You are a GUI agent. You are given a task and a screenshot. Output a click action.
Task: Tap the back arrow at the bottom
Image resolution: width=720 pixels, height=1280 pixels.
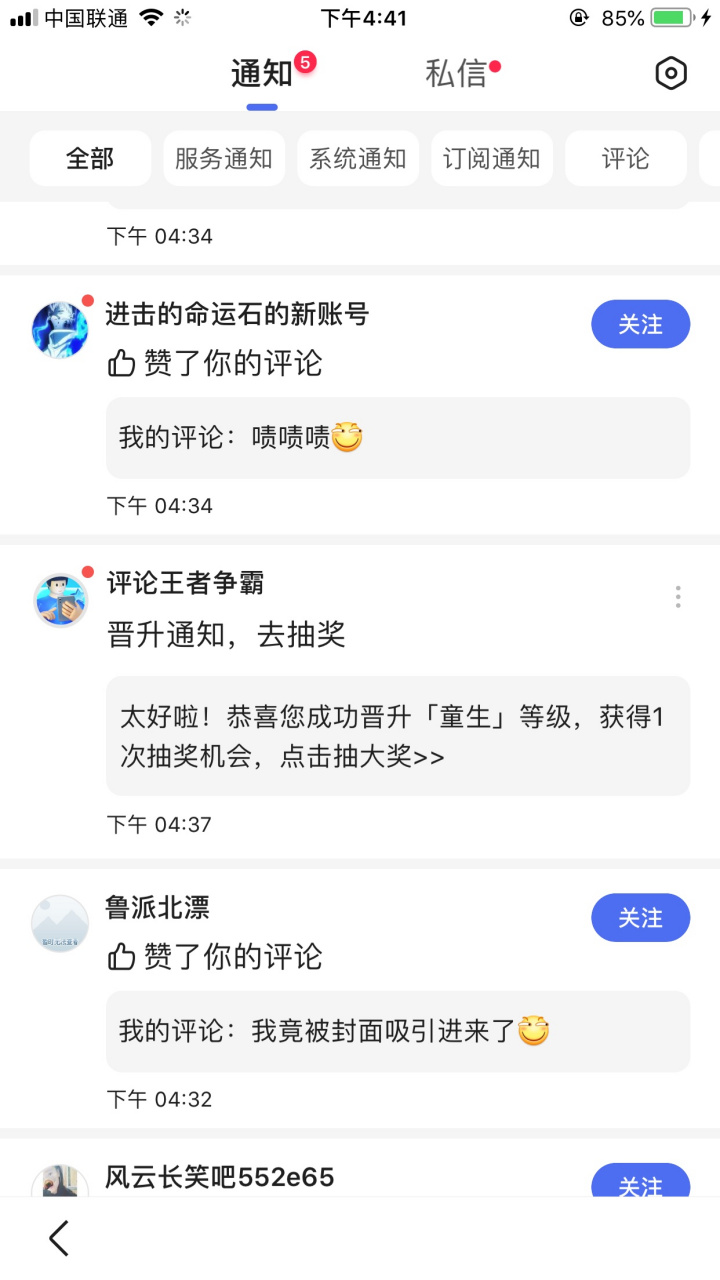(x=57, y=1237)
